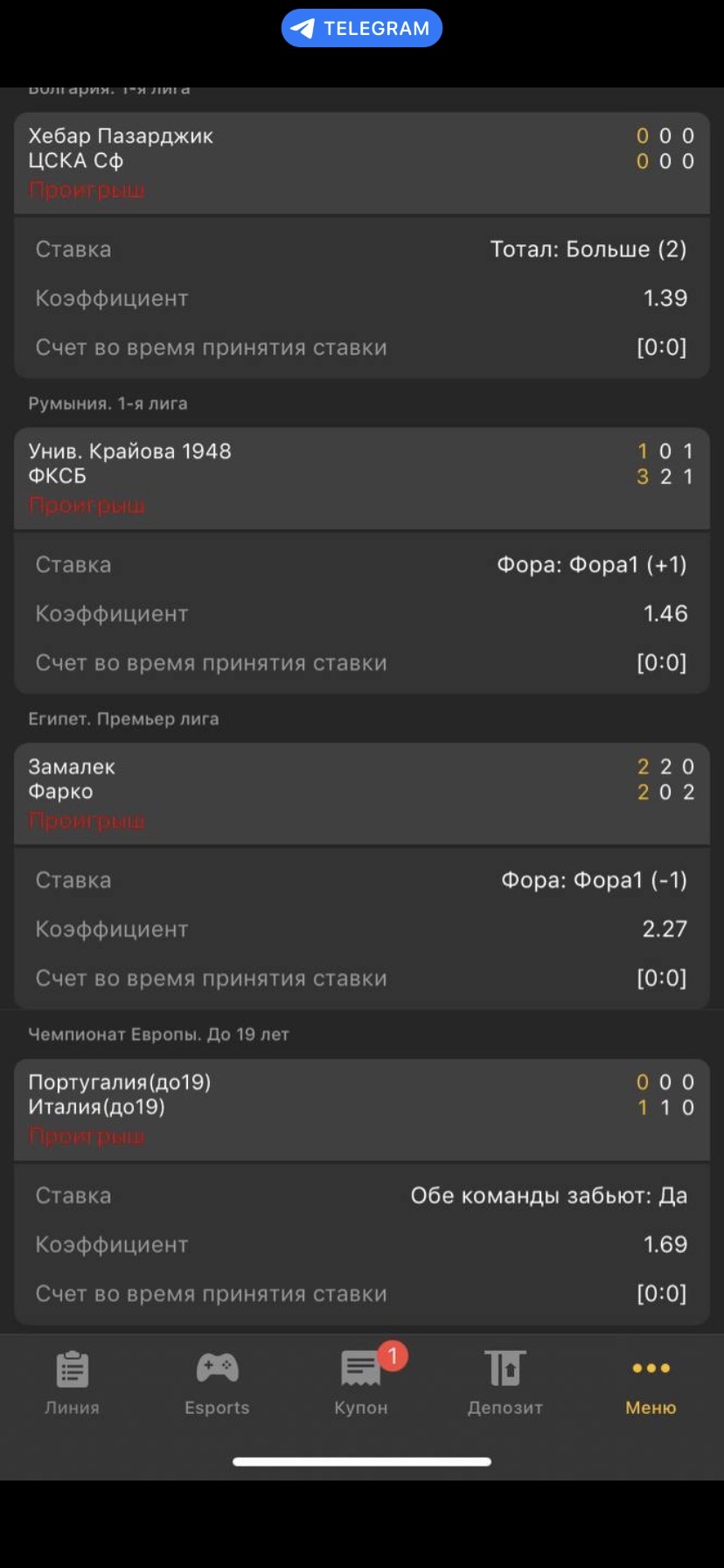724x1568 pixels.
Task: Open the Унив. Крайова 1948 vs ФКСБ match
Action: 361,479
